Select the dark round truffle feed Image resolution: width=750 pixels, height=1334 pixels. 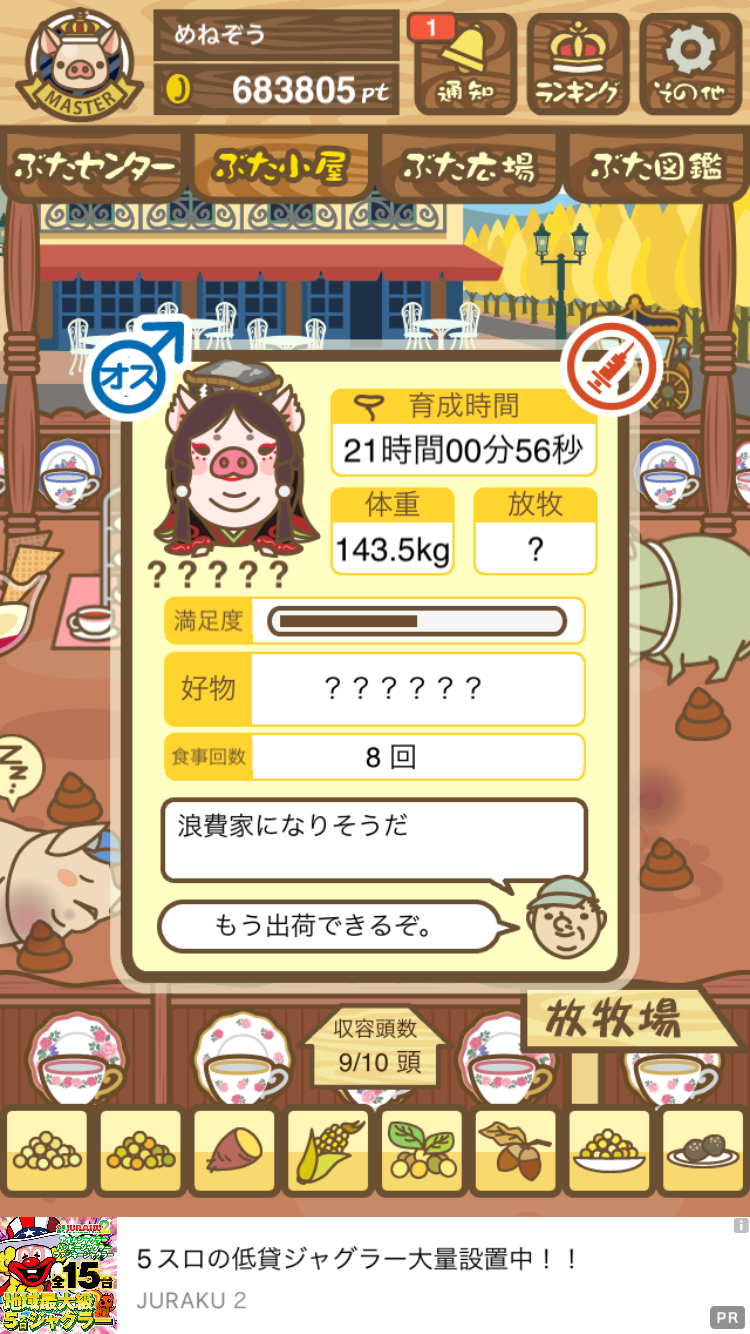[703, 1152]
